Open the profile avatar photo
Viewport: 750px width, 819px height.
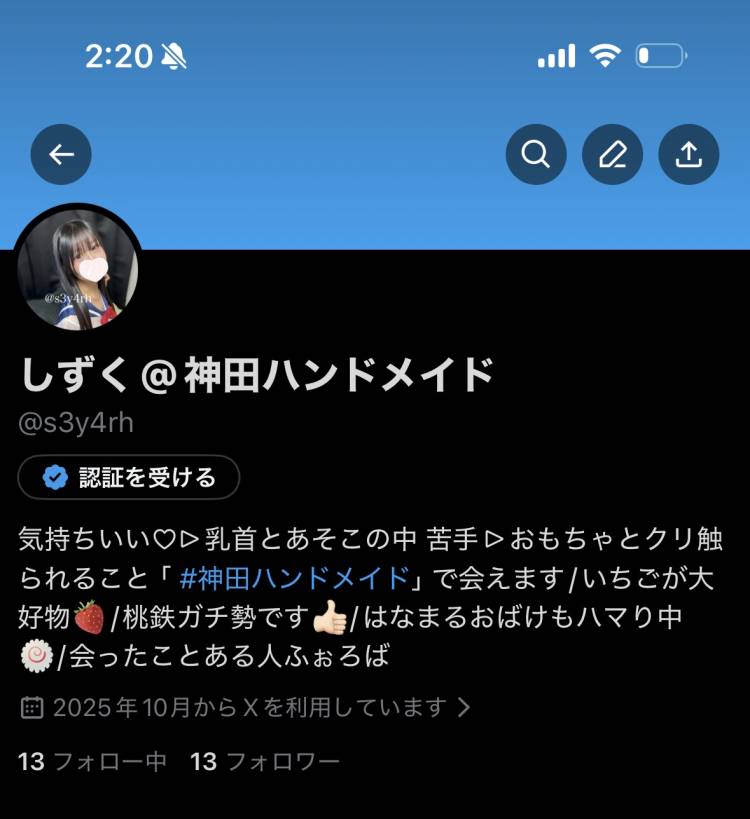77,269
